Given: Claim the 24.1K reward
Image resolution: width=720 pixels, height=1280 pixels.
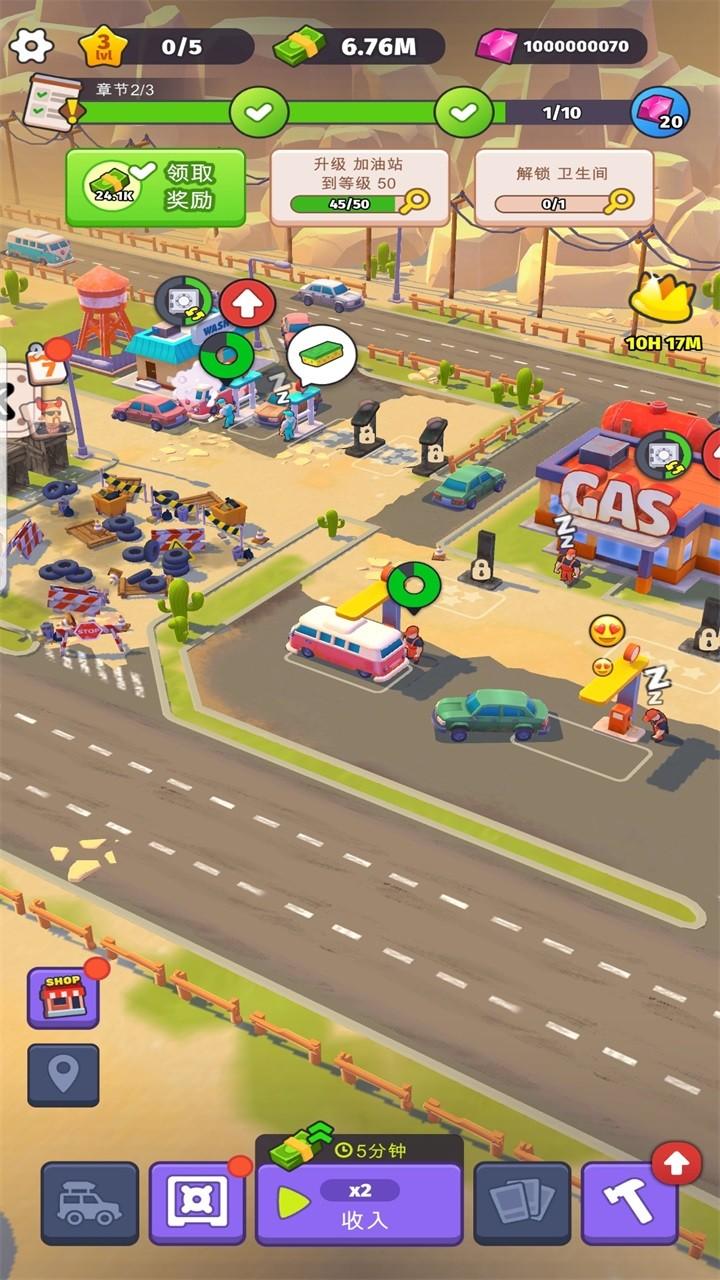Looking at the screenshot, I should coord(155,187).
